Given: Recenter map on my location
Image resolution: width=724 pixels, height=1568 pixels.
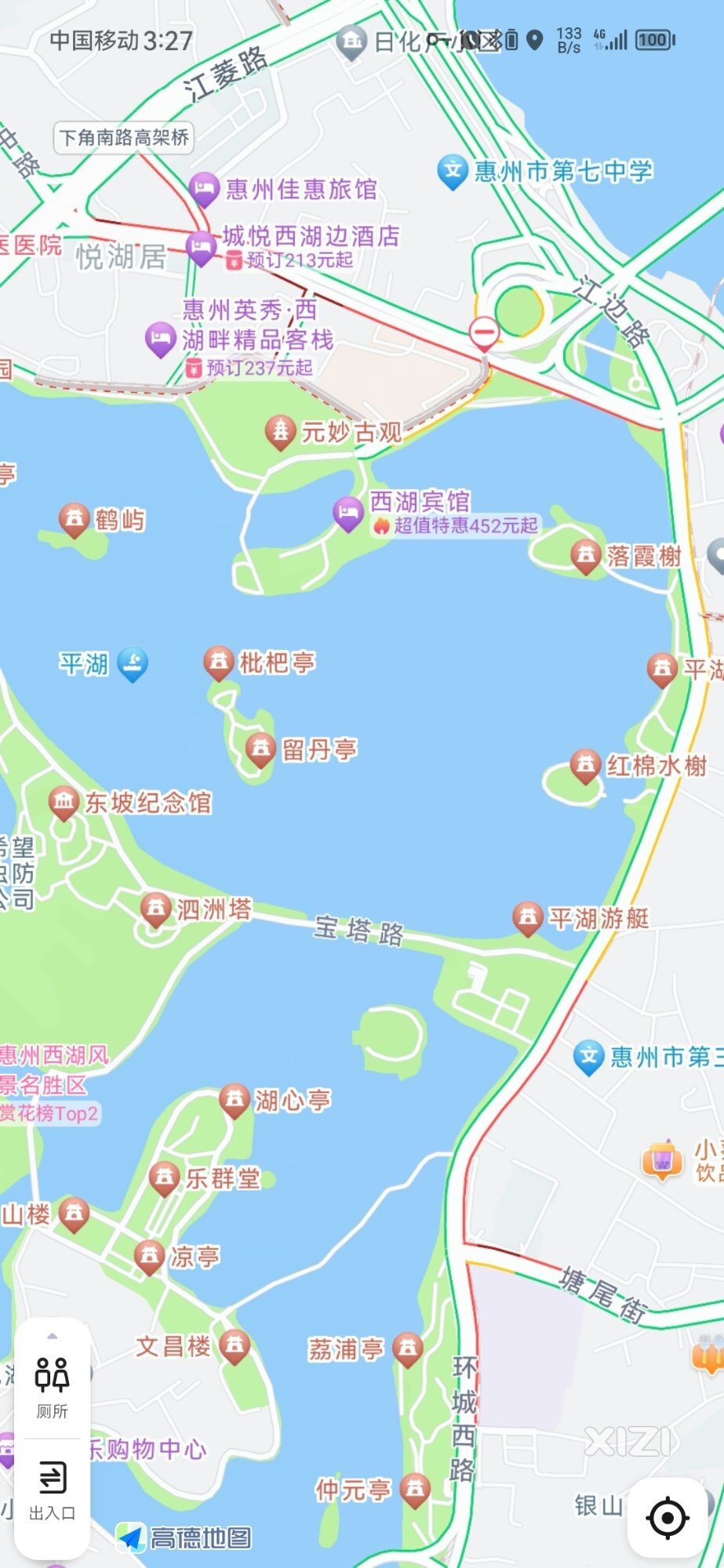Looking at the screenshot, I should 668,1517.
